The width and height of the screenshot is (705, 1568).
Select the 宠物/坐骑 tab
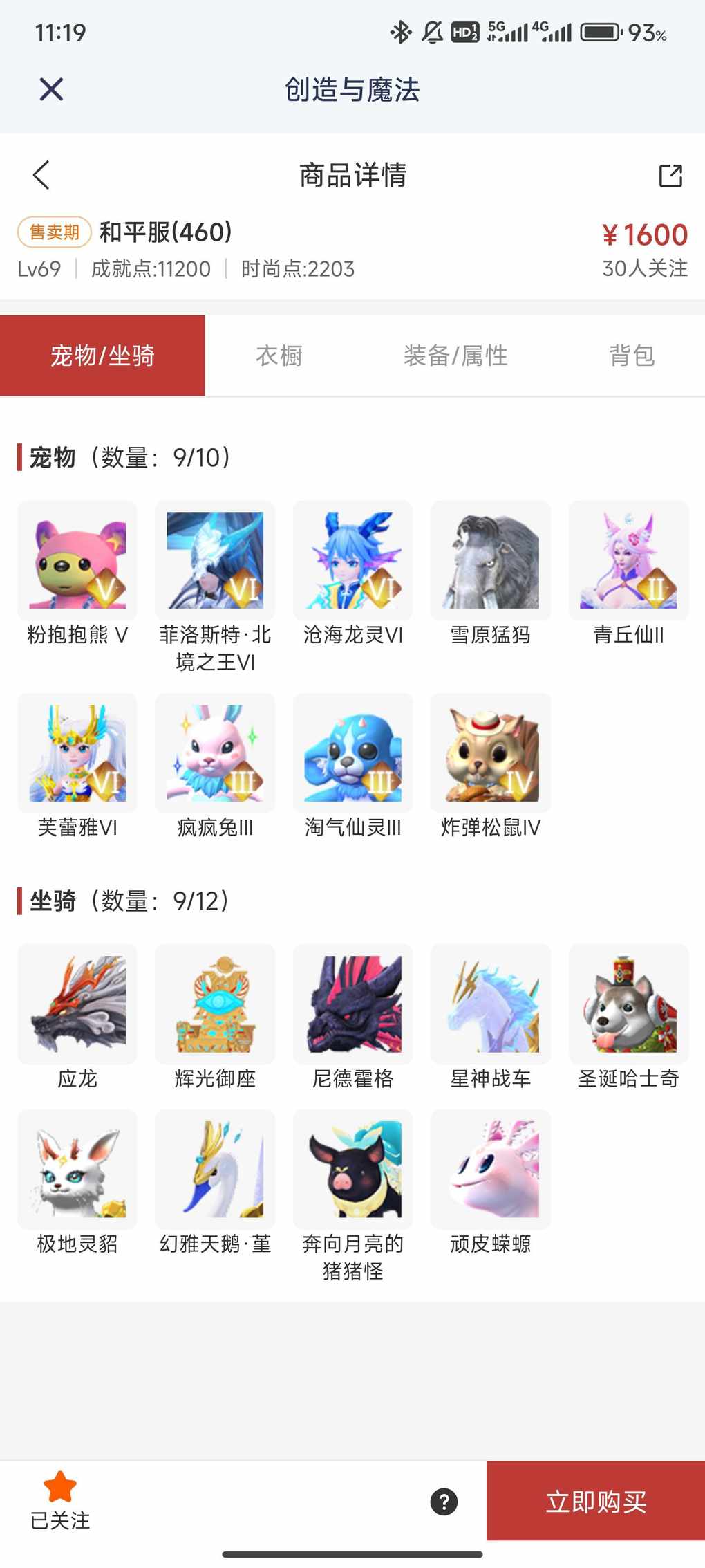coord(102,356)
